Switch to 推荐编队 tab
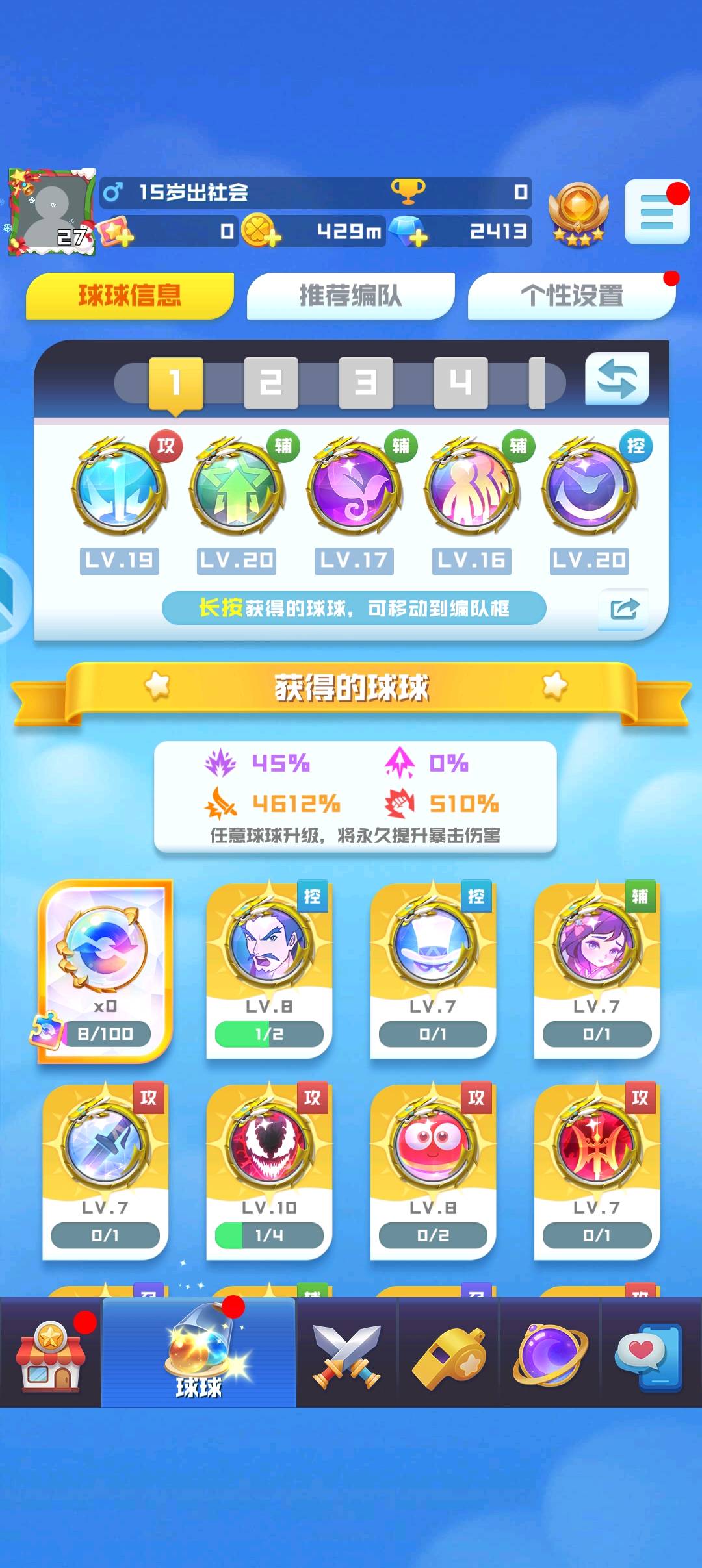This screenshot has height=1568, width=702. [x=350, y=296]
